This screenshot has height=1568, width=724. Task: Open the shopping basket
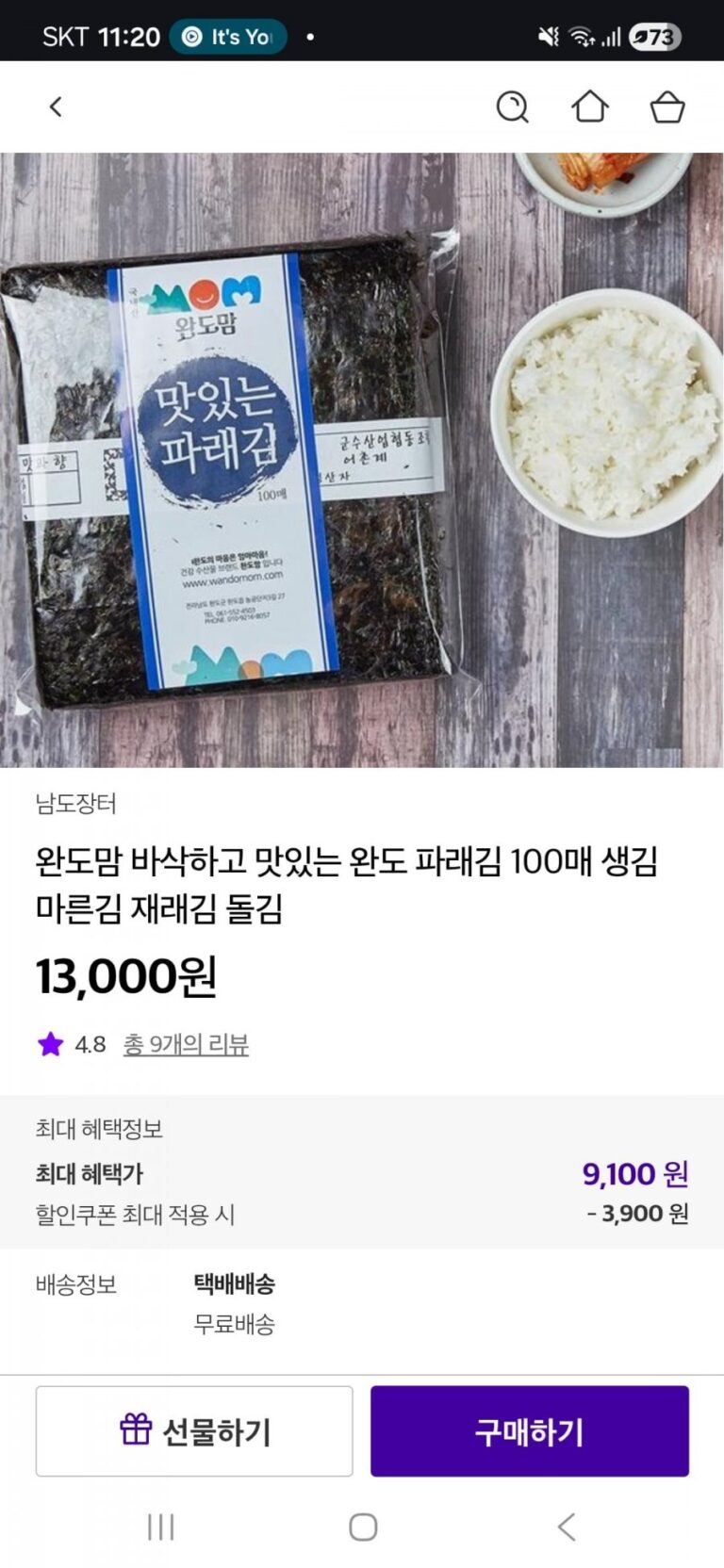667,106
